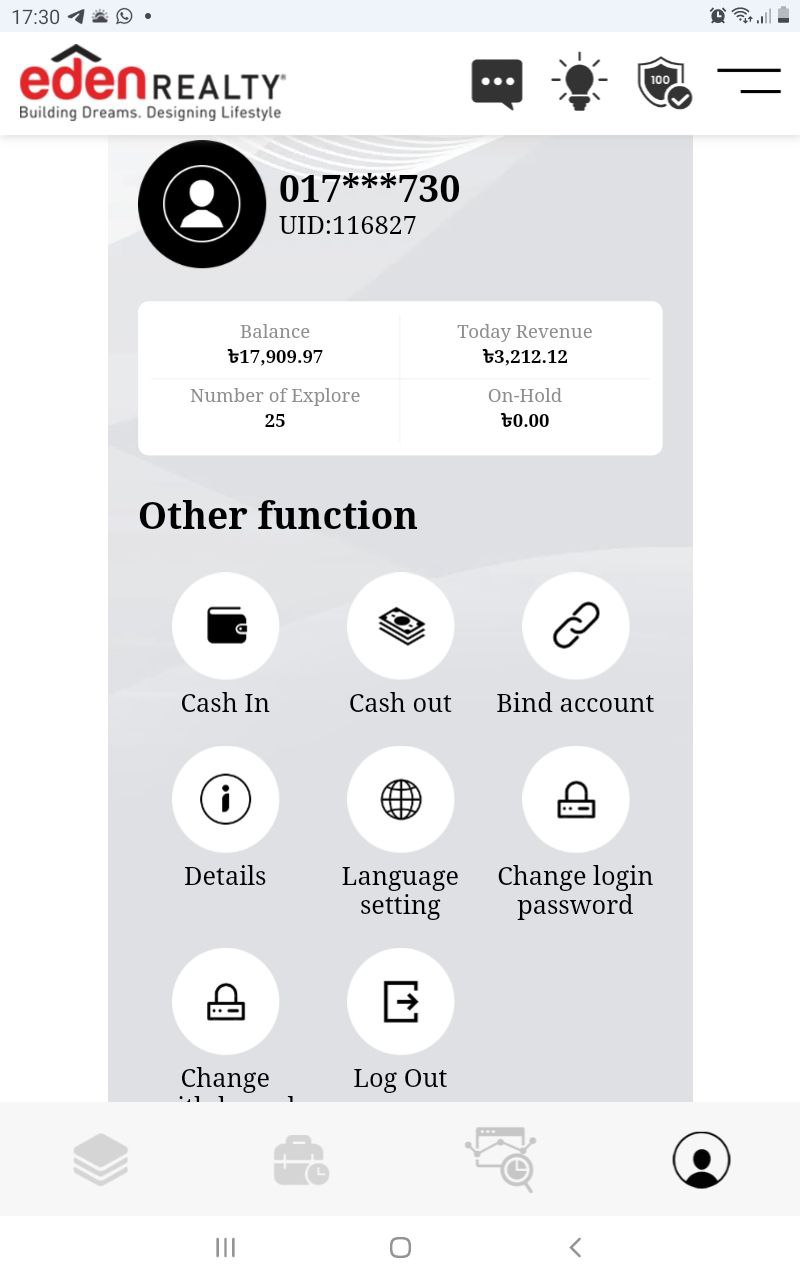Image resolution: width=800 pixels, height=1280 pixels.
Task: Switch to the analytics search tab
Action: tap(501, 1160)
